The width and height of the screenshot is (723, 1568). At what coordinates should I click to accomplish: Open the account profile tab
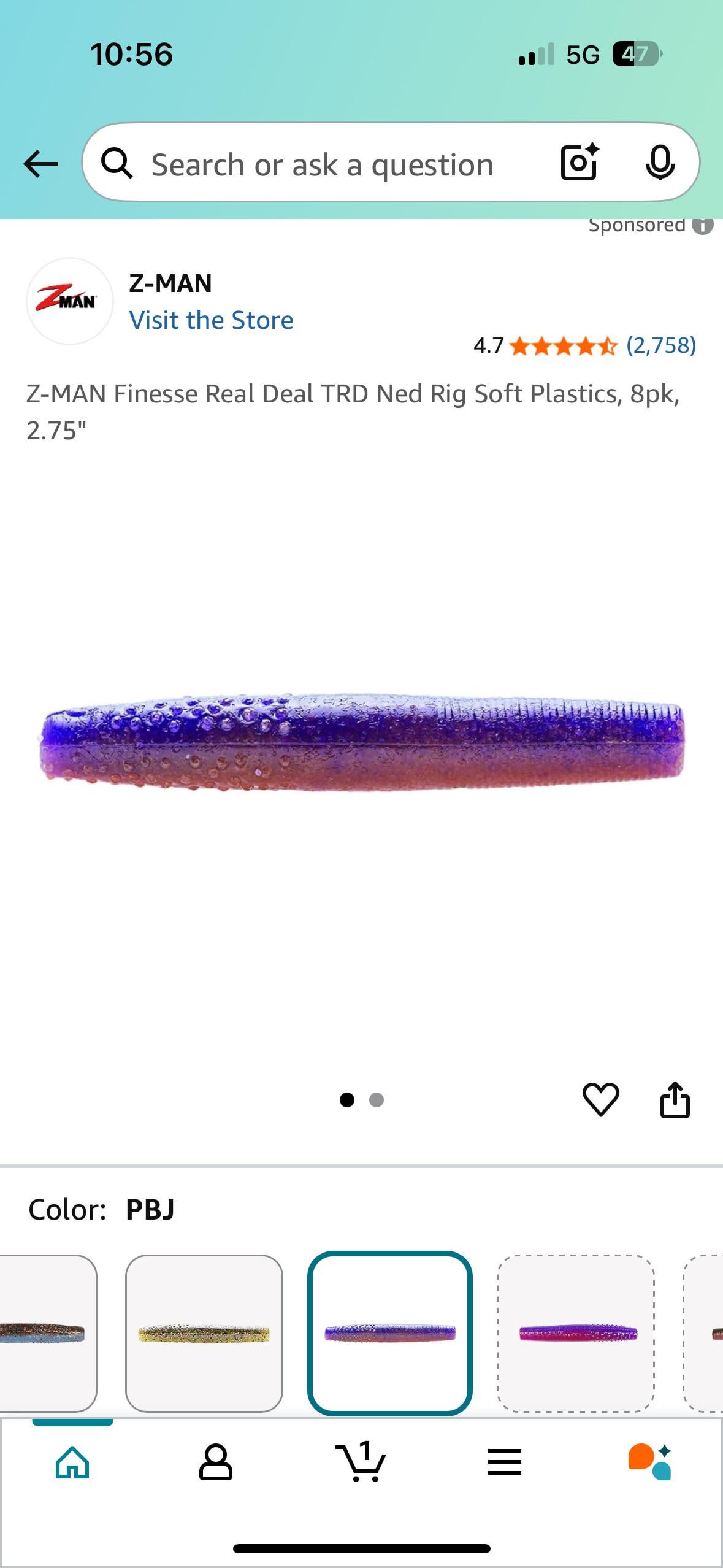pyautogui.click(x=216, y=1462)
